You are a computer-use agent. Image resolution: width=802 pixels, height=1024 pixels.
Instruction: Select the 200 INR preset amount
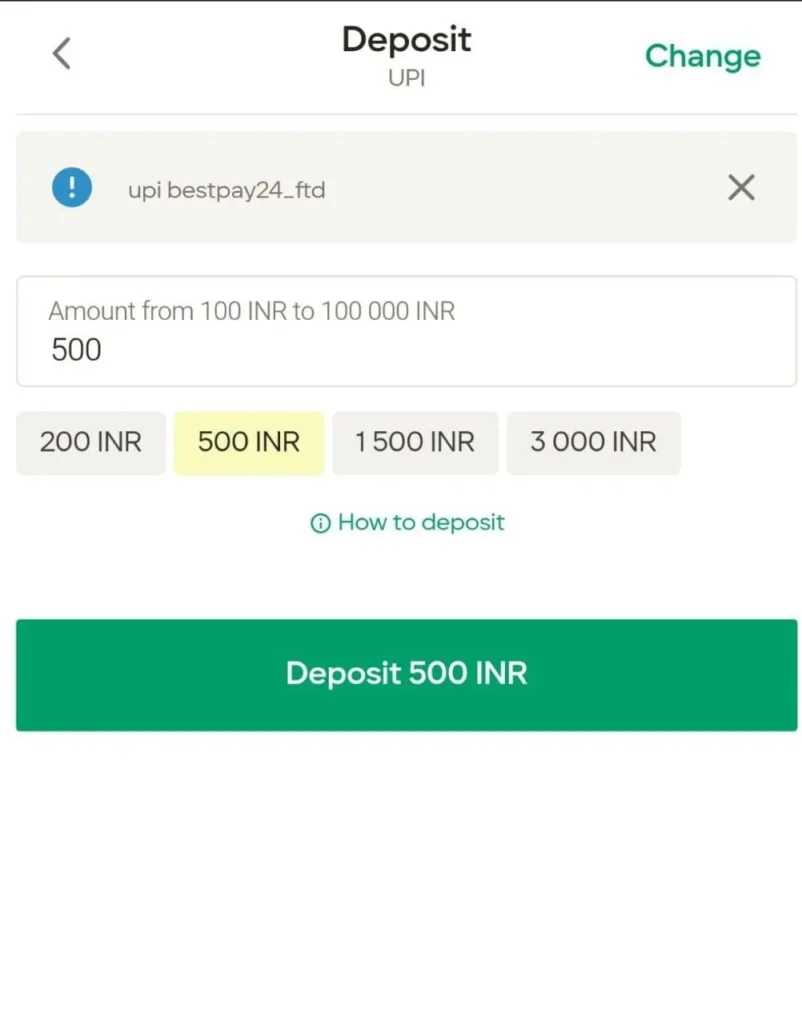coord(90,442)
